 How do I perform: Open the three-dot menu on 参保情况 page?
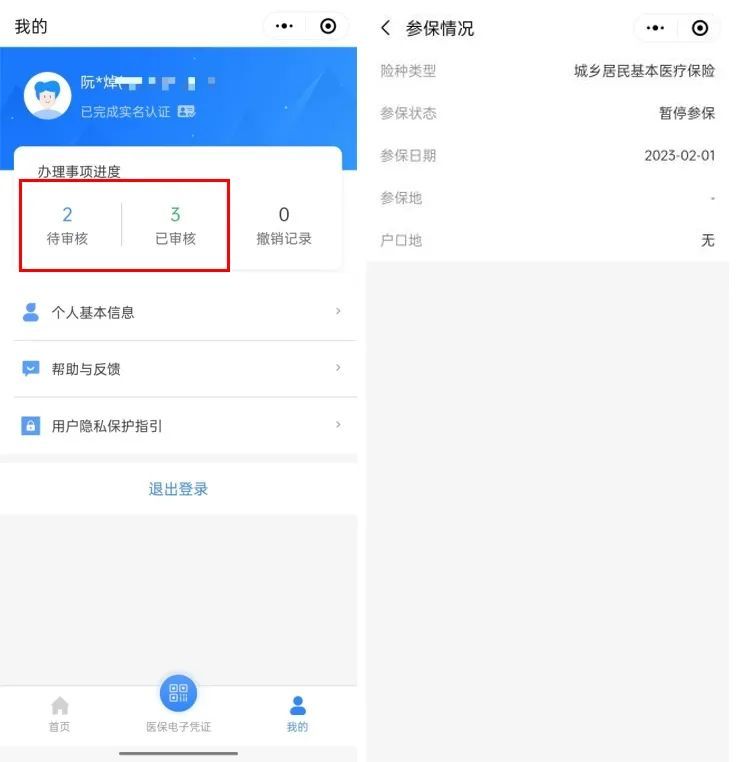click(x=655, y=28)
